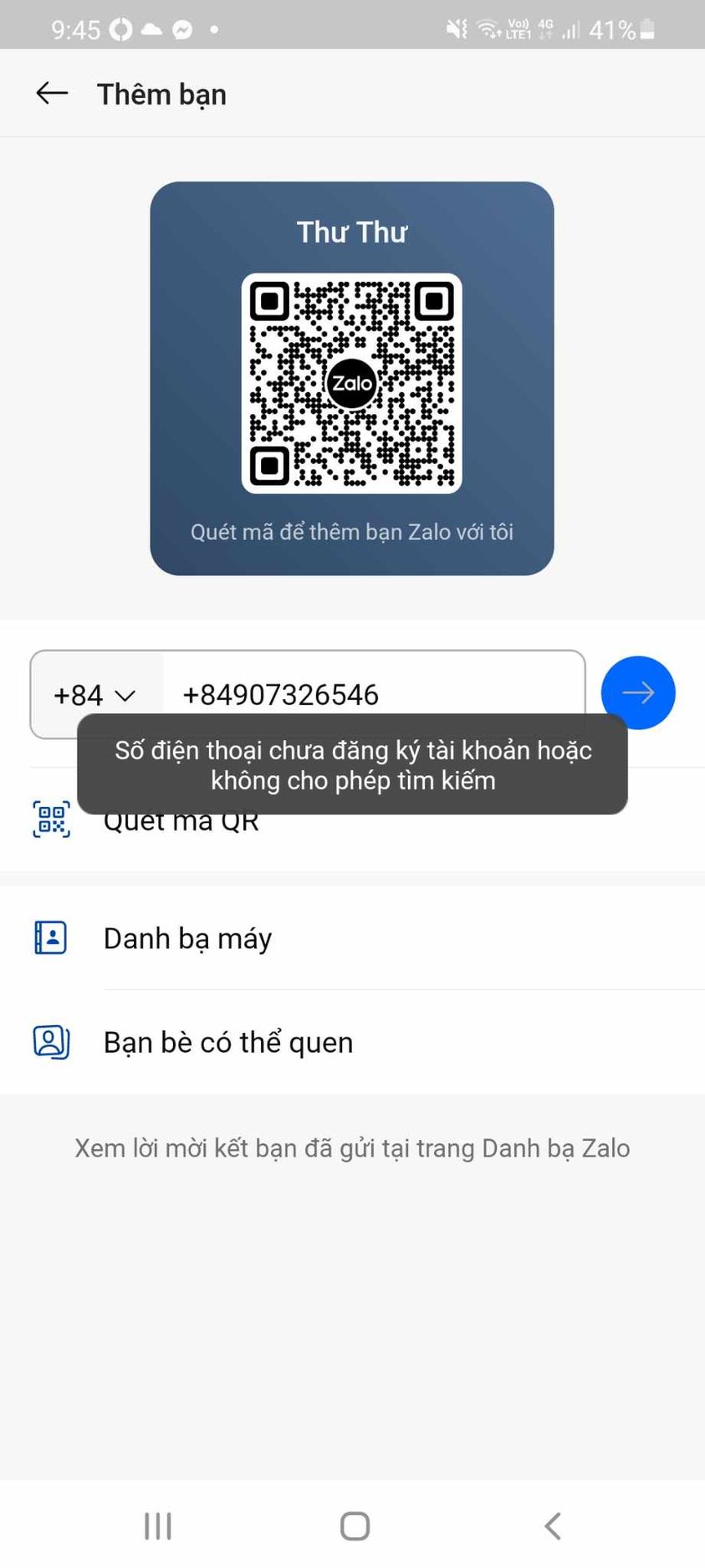Go to the system home screen
Viewport: 705px width, 1568px height.
(x=355, y=1525)
